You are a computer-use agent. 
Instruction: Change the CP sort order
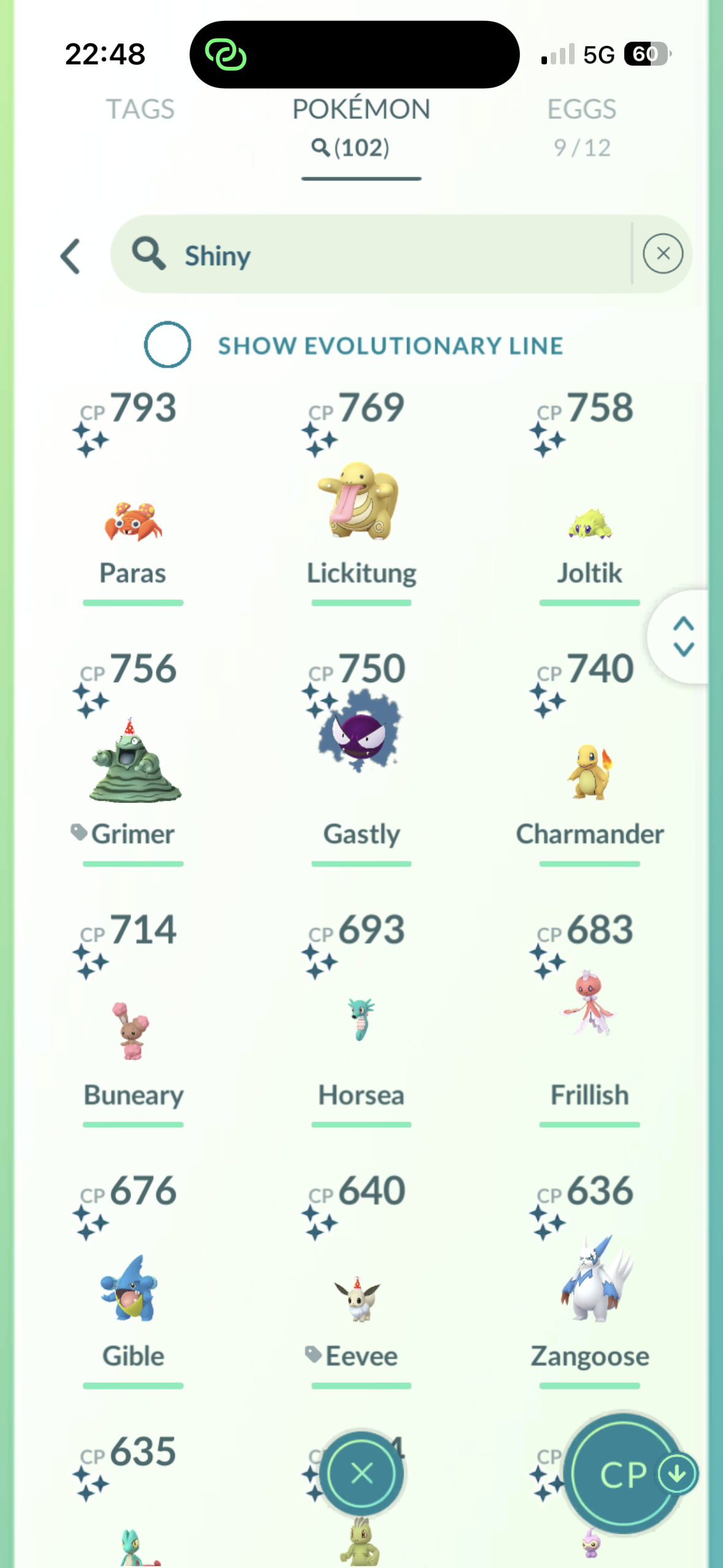624,1474
